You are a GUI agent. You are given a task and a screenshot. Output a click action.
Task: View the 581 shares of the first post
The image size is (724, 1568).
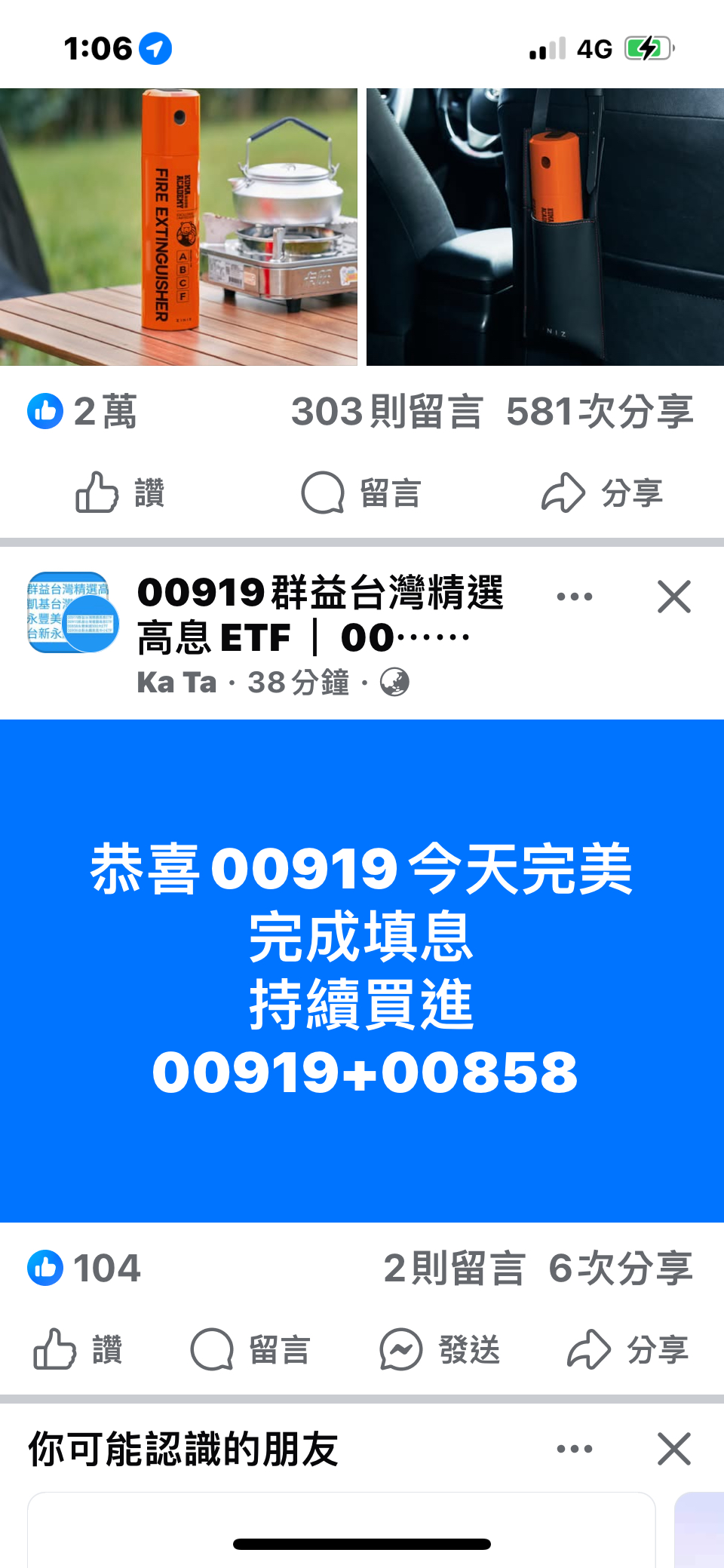tap(600, 412)
